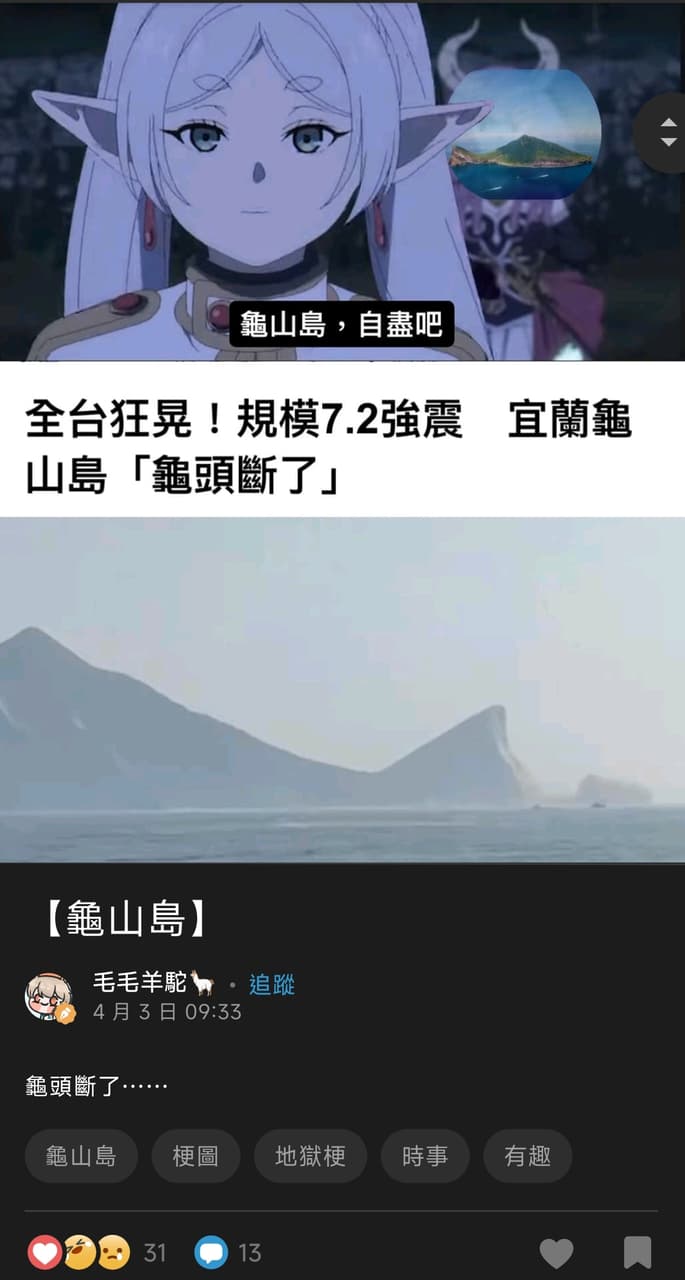Select the 時事 tag chip

pos(425,1156)
